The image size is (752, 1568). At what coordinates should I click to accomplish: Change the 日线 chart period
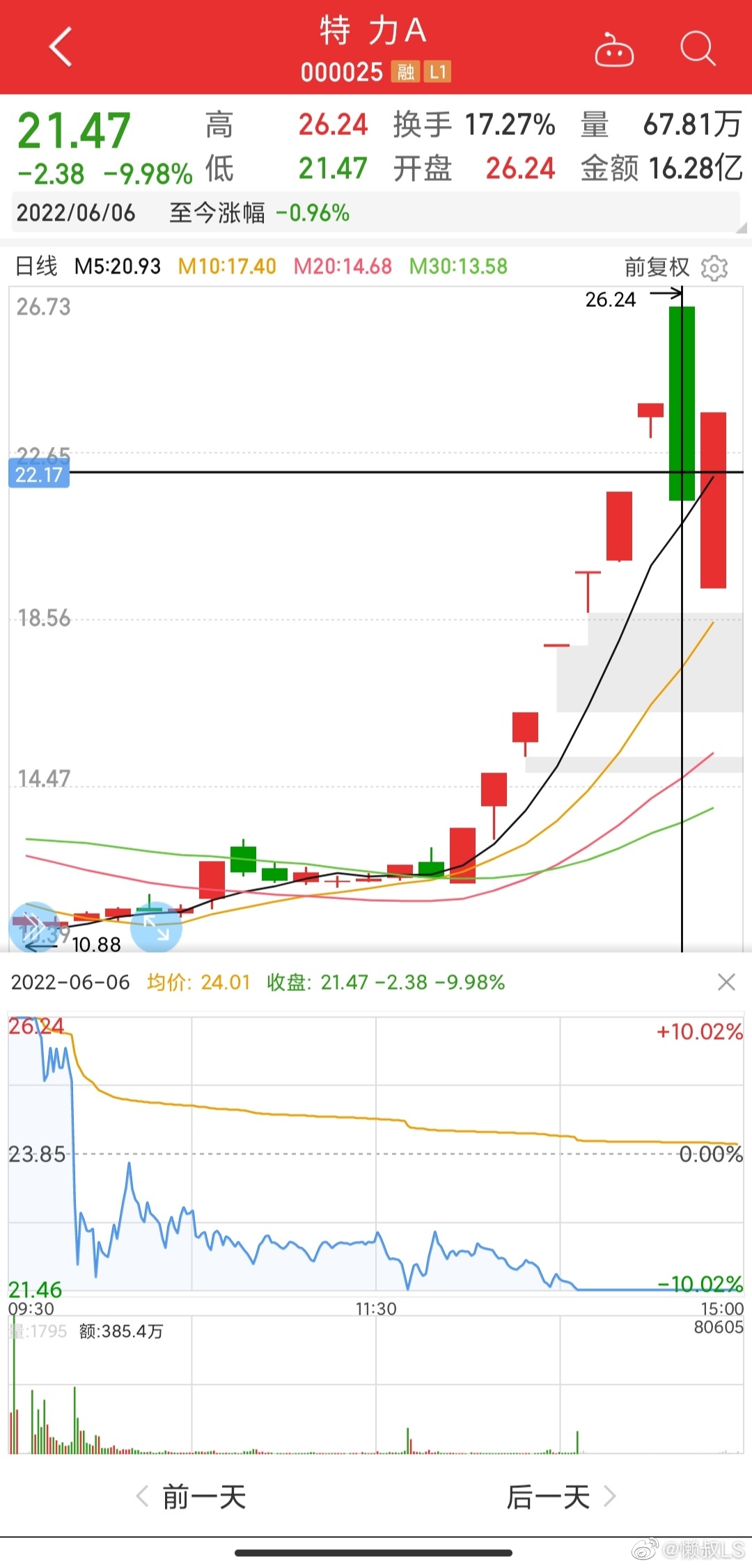[x=36, y=266]
